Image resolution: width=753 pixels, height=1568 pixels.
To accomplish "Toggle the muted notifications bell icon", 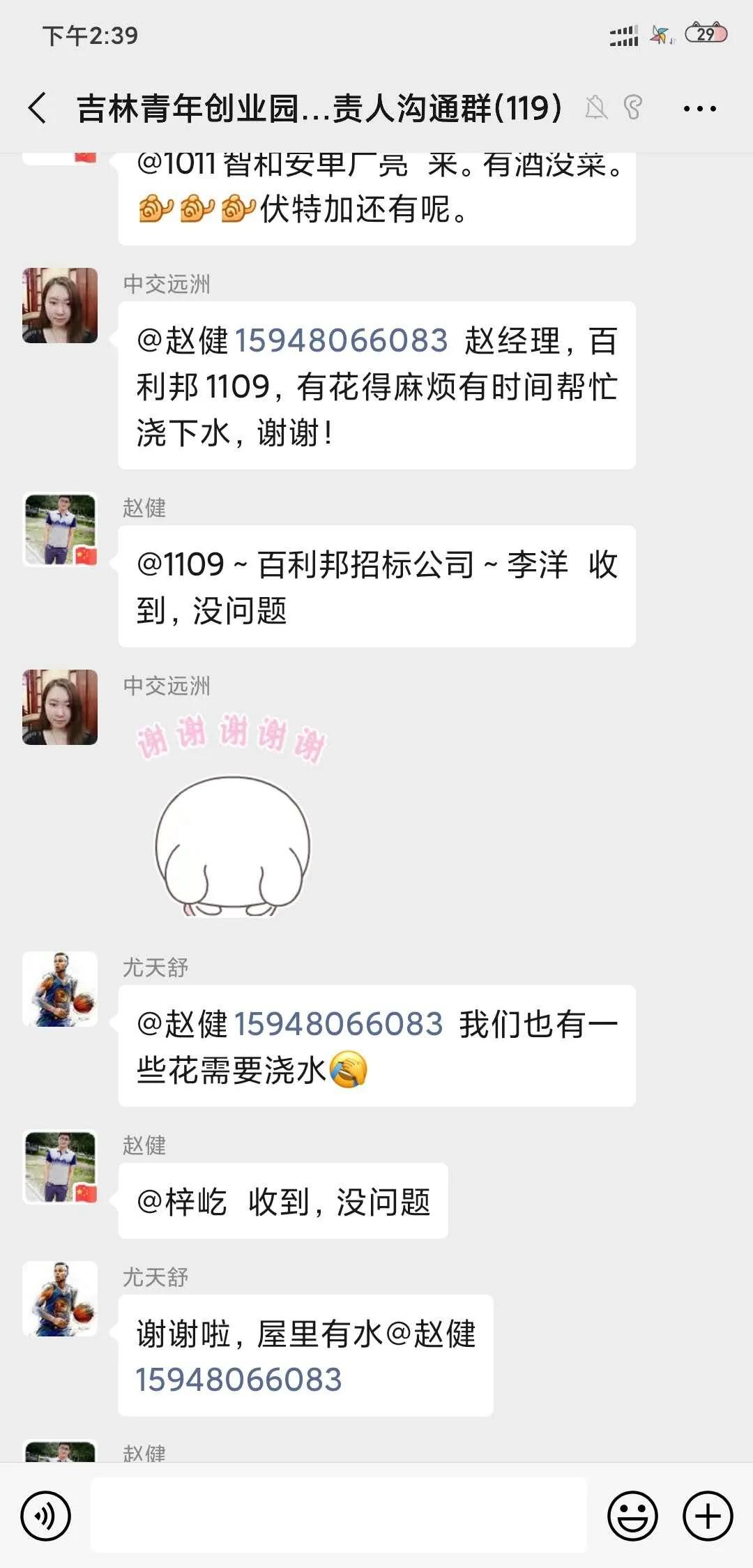I will coord(596,110).
